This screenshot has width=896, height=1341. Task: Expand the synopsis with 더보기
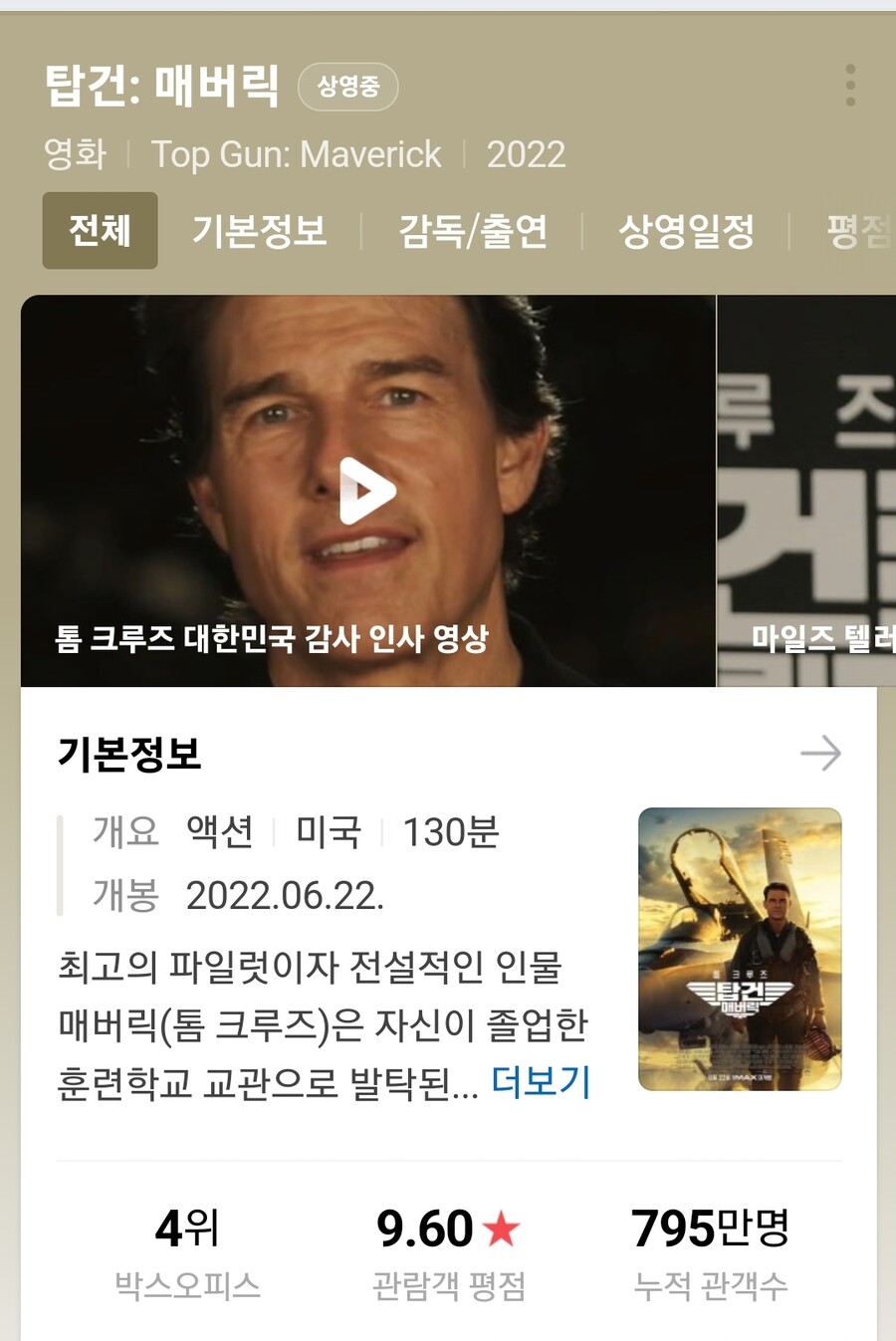click(x=541, y=1081)
